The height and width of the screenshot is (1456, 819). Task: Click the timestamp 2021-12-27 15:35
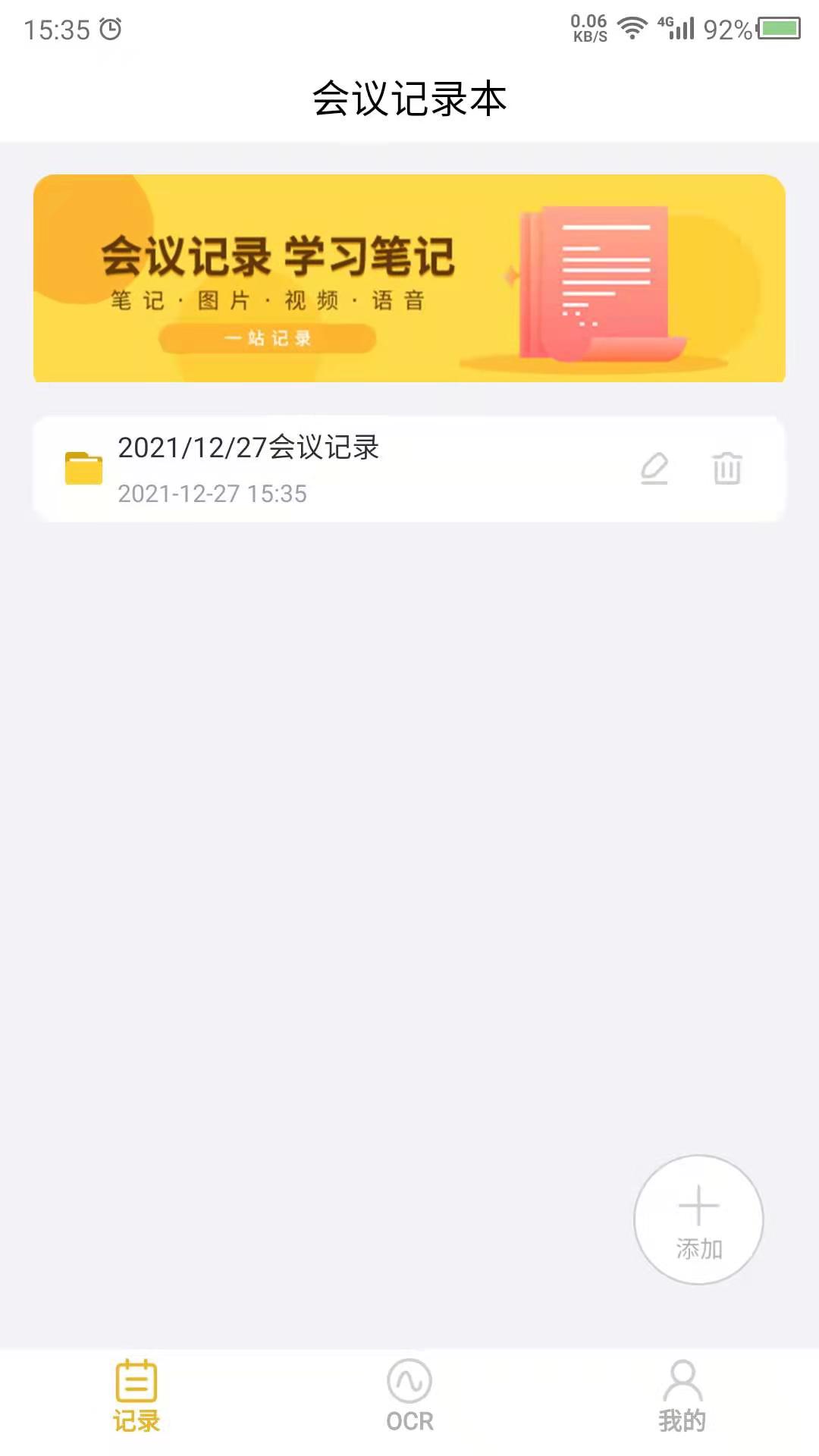tap(214, 494)
